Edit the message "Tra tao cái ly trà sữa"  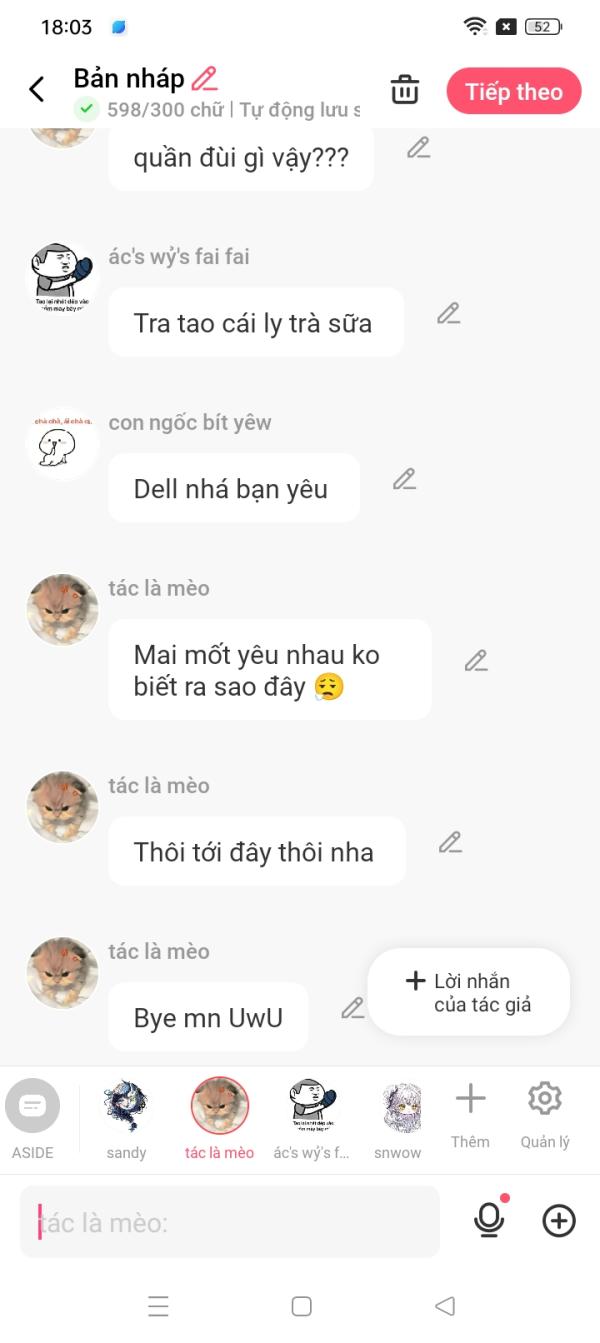(x=449, y=314)
